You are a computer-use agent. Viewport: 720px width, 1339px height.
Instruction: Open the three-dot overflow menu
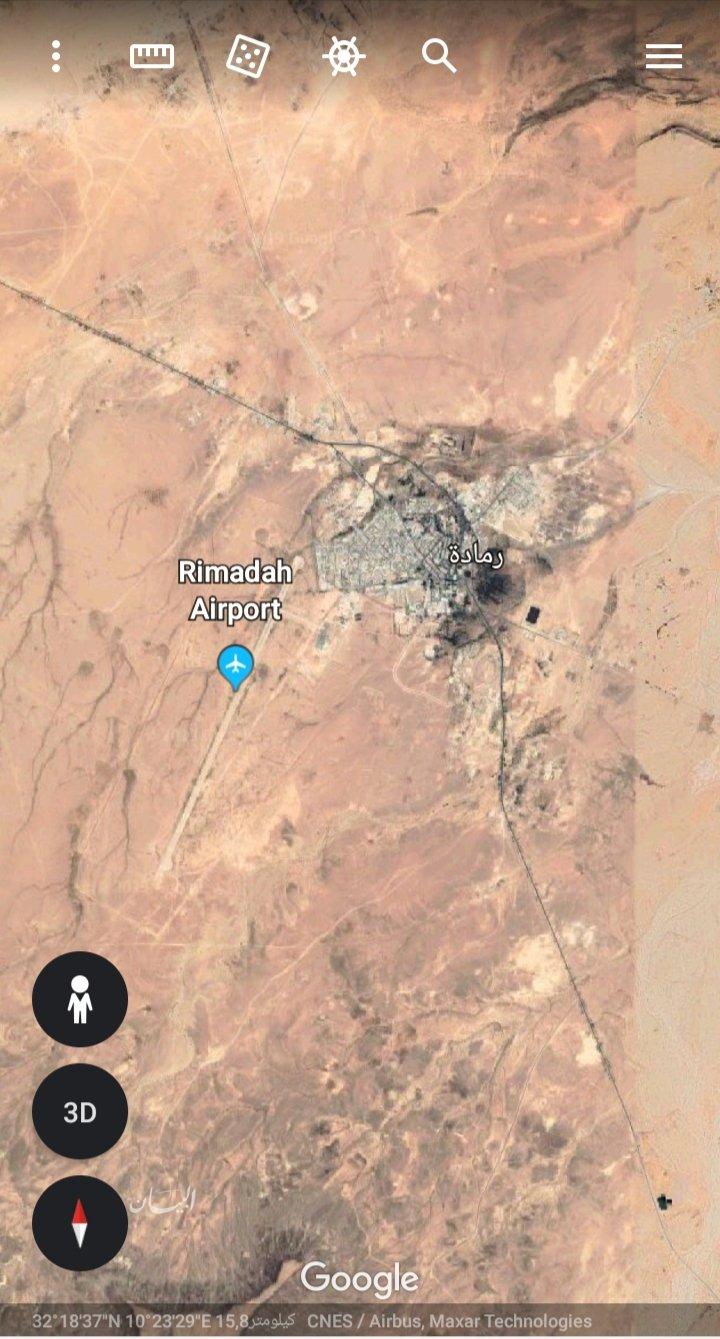click(56, 57)
